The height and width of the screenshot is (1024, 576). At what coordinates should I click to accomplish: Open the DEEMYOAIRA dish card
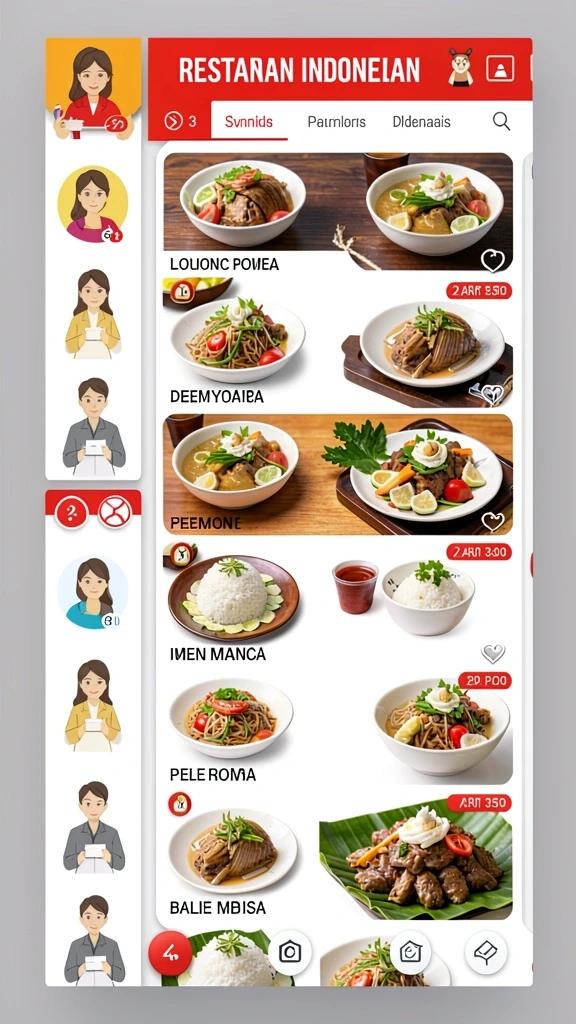pos(338,342)
